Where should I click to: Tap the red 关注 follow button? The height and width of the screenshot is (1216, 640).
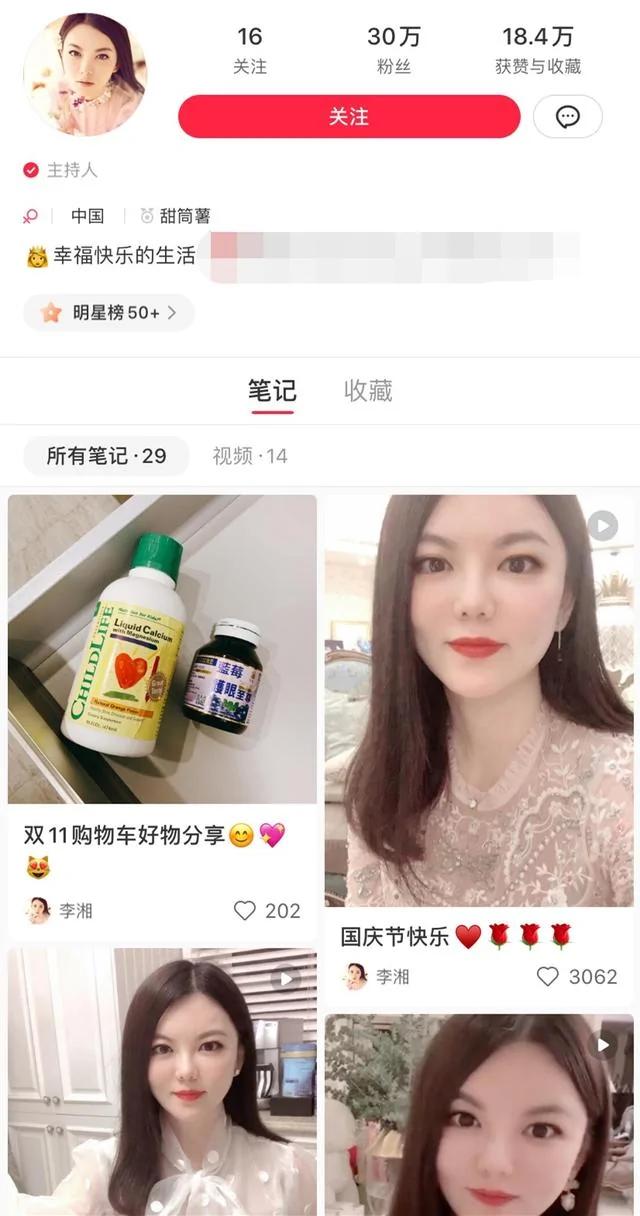tap(349, 117)
